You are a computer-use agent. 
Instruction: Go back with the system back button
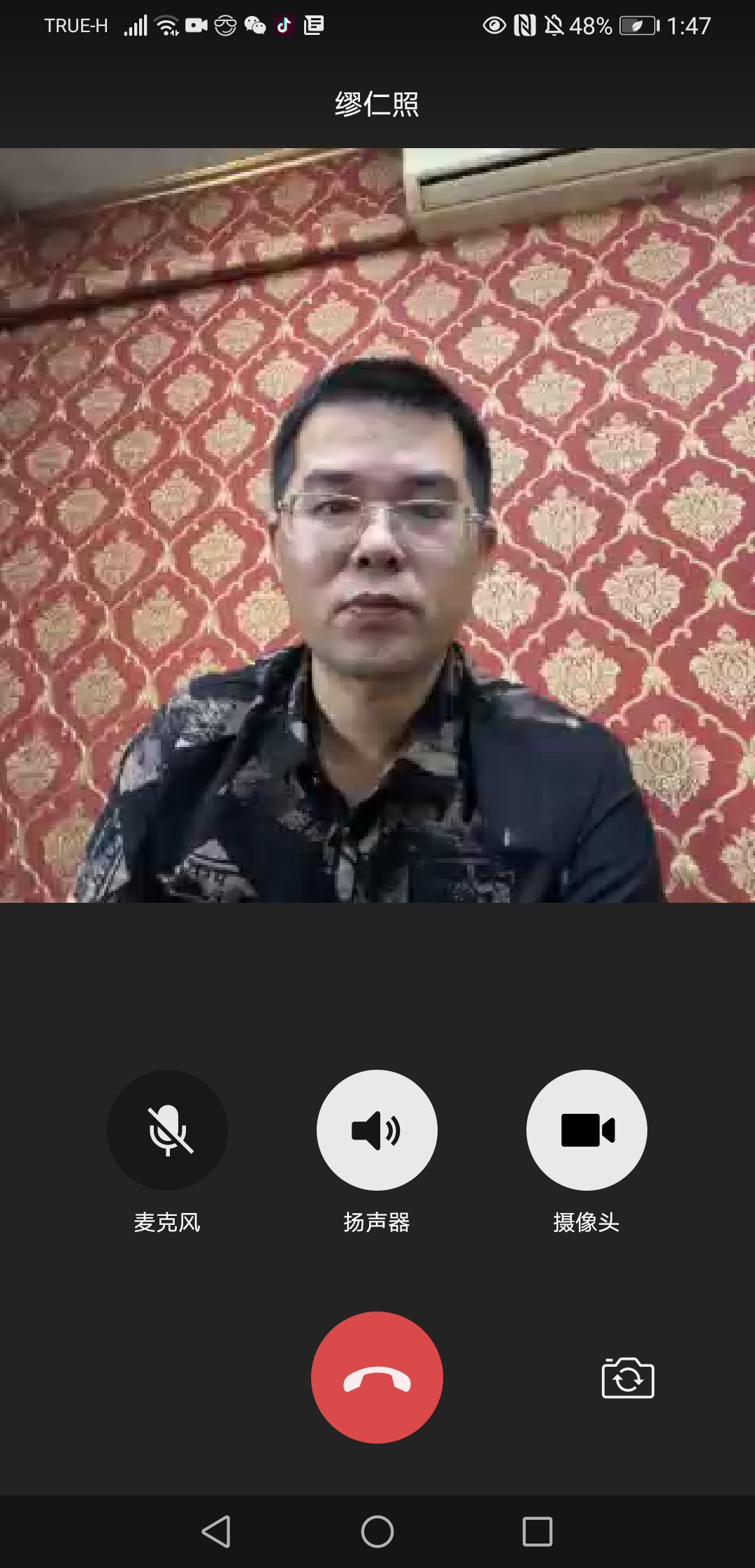[x=216, y=1532]
